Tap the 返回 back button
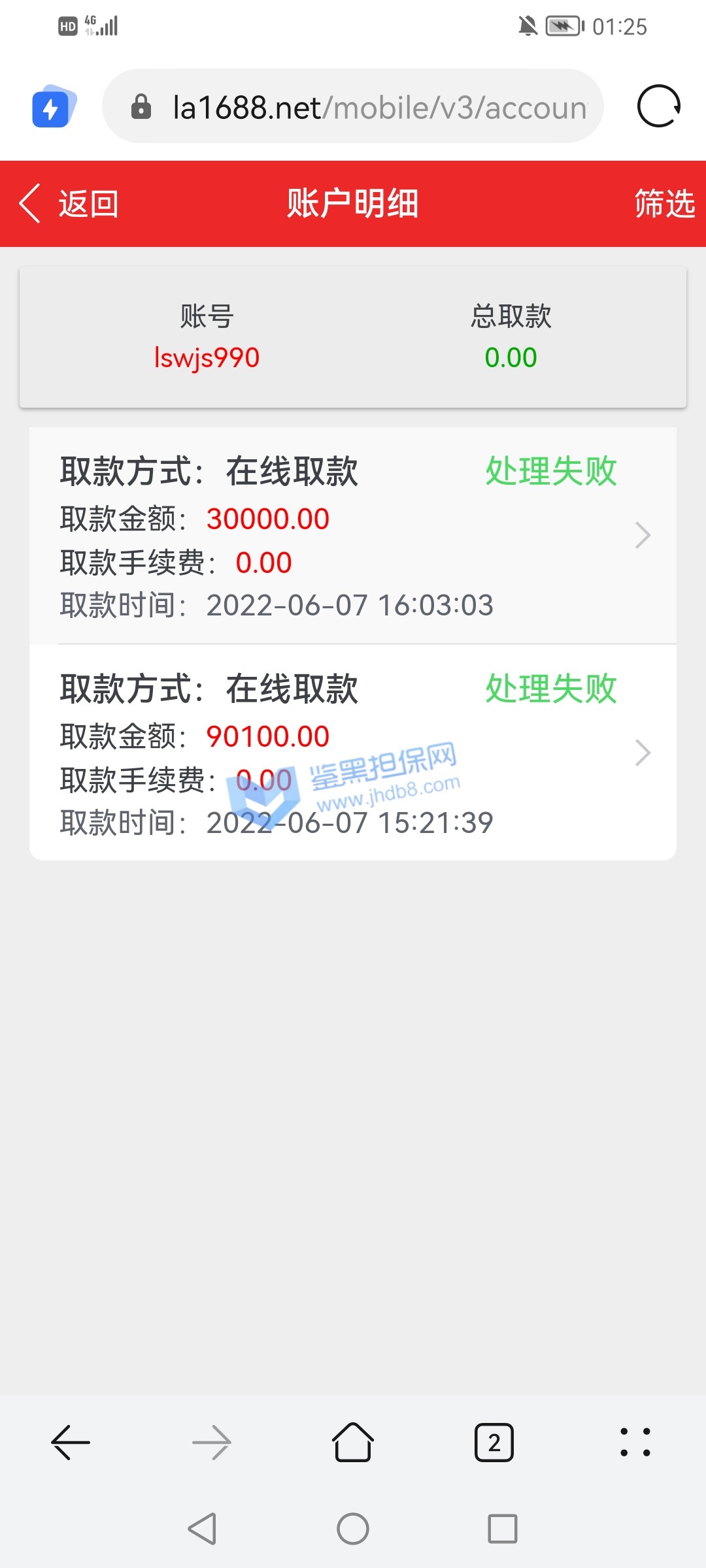706x1568 pixels. point(69,203)
